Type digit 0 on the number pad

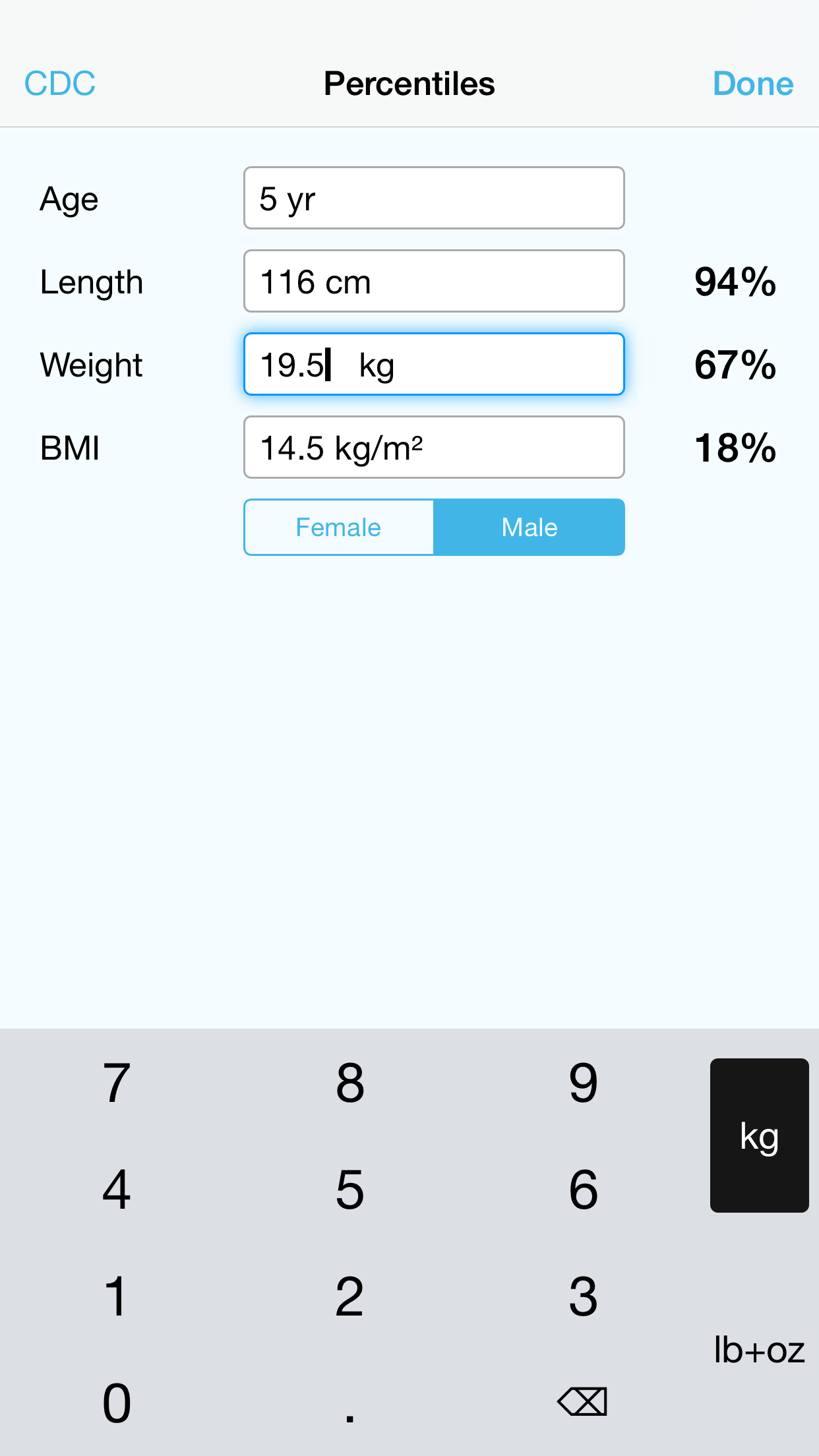117,1403
